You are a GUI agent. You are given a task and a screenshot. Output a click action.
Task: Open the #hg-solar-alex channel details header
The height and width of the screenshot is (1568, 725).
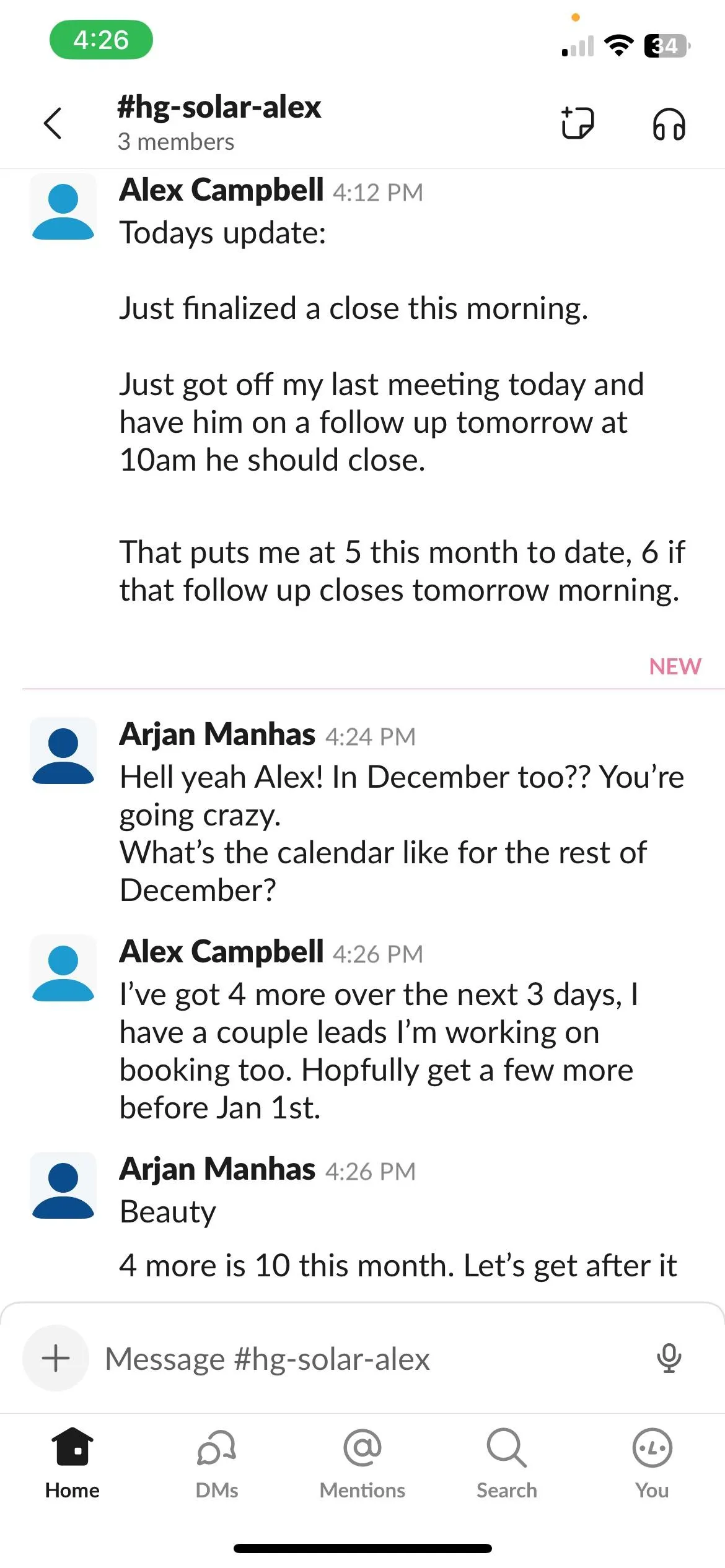pyautogui.click(x=219, y=123)
